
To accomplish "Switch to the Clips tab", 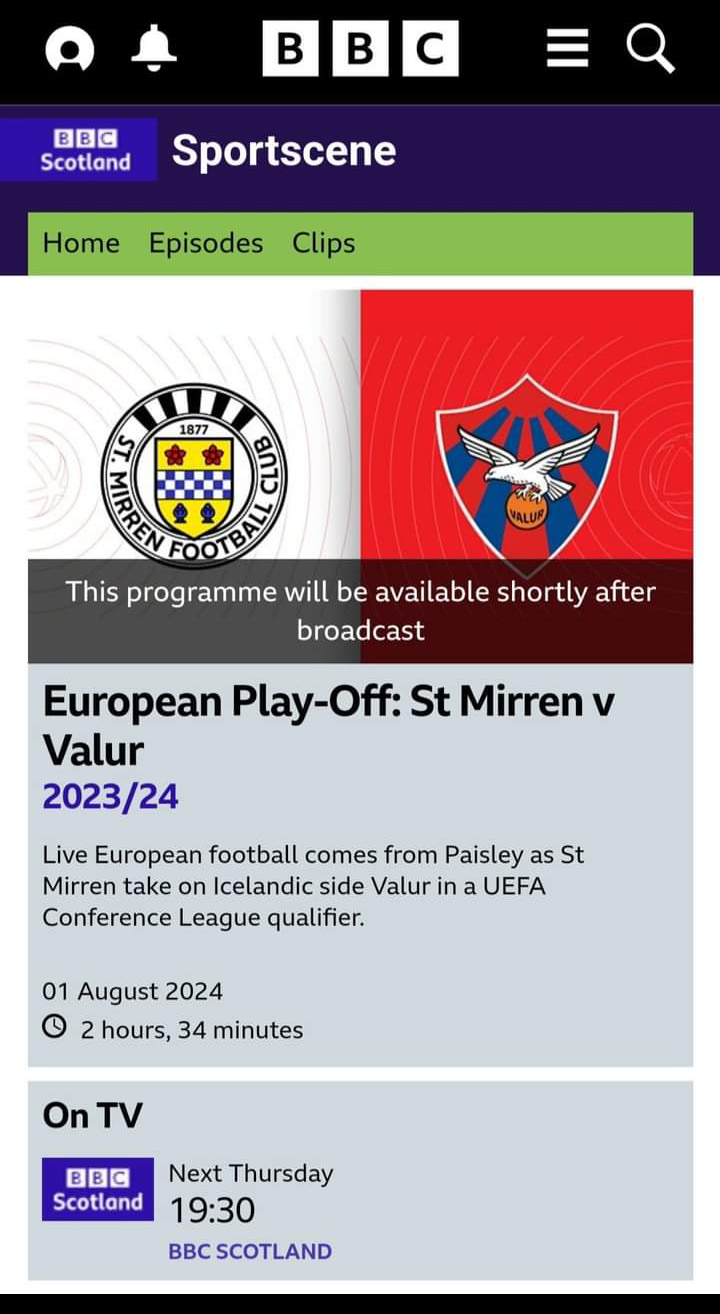I will click(x=324, y=243).
